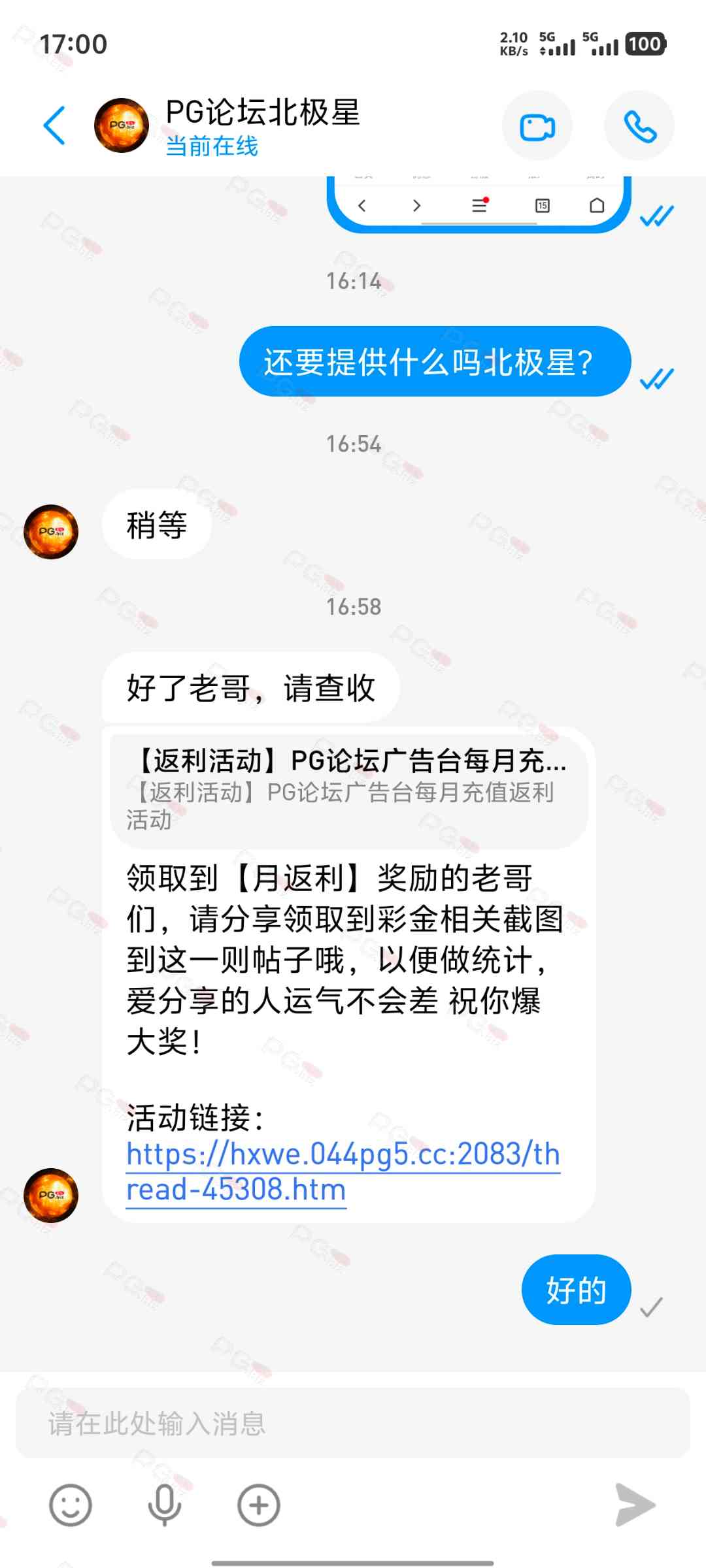Start a video call with PG论坛北极星
Viewport: 706px width, 1568px height.
pyautogui.click(x=537, y=126)
